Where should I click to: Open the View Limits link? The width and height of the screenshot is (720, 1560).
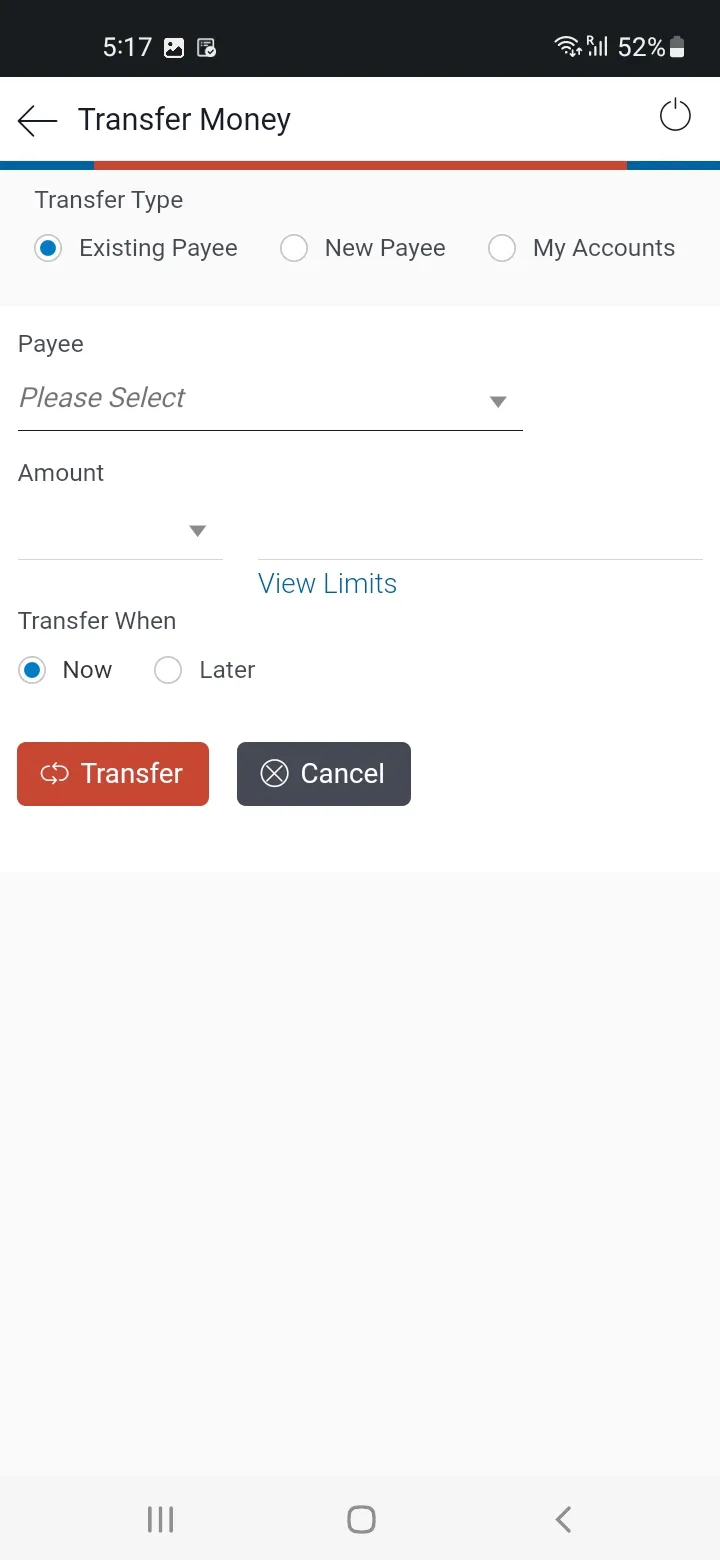coord(327,583)
